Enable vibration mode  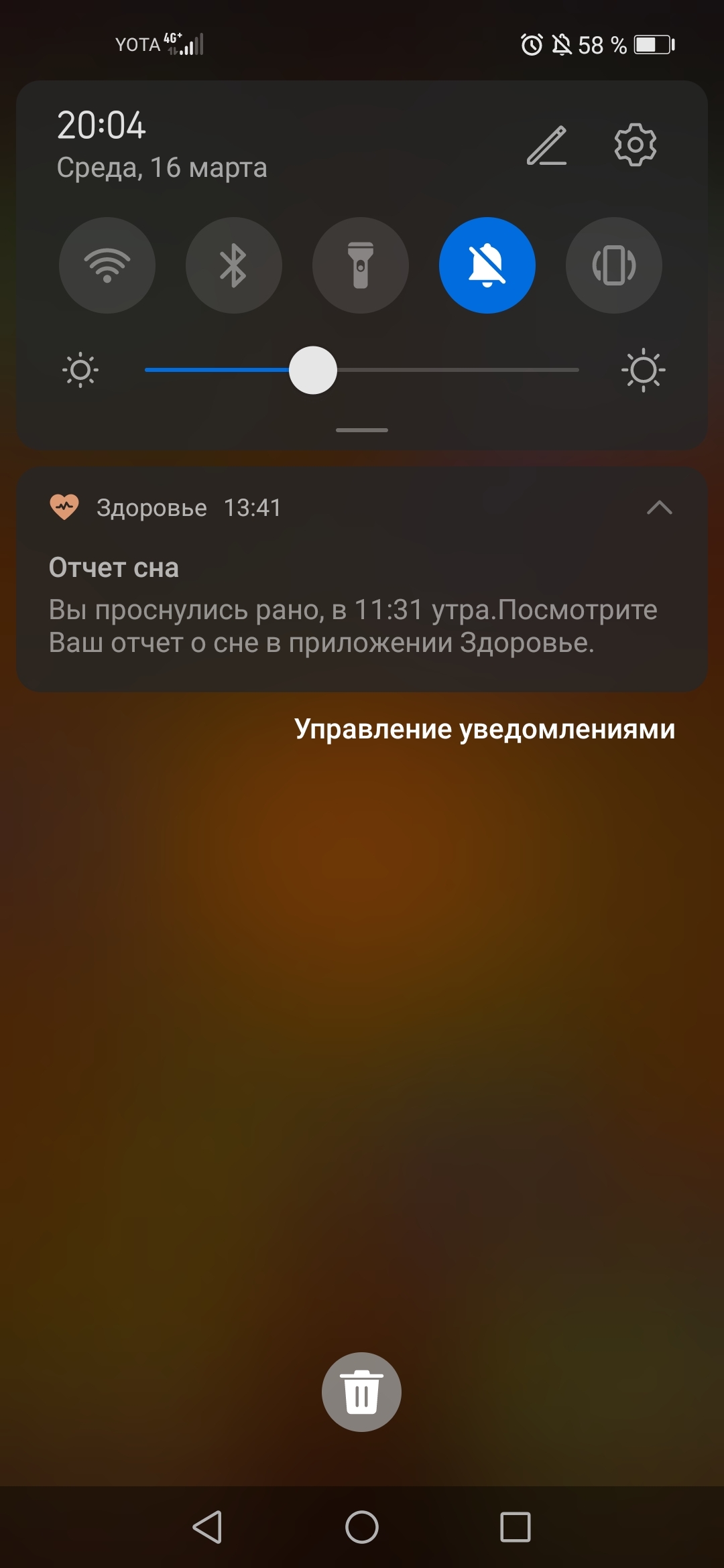(614, 265)
